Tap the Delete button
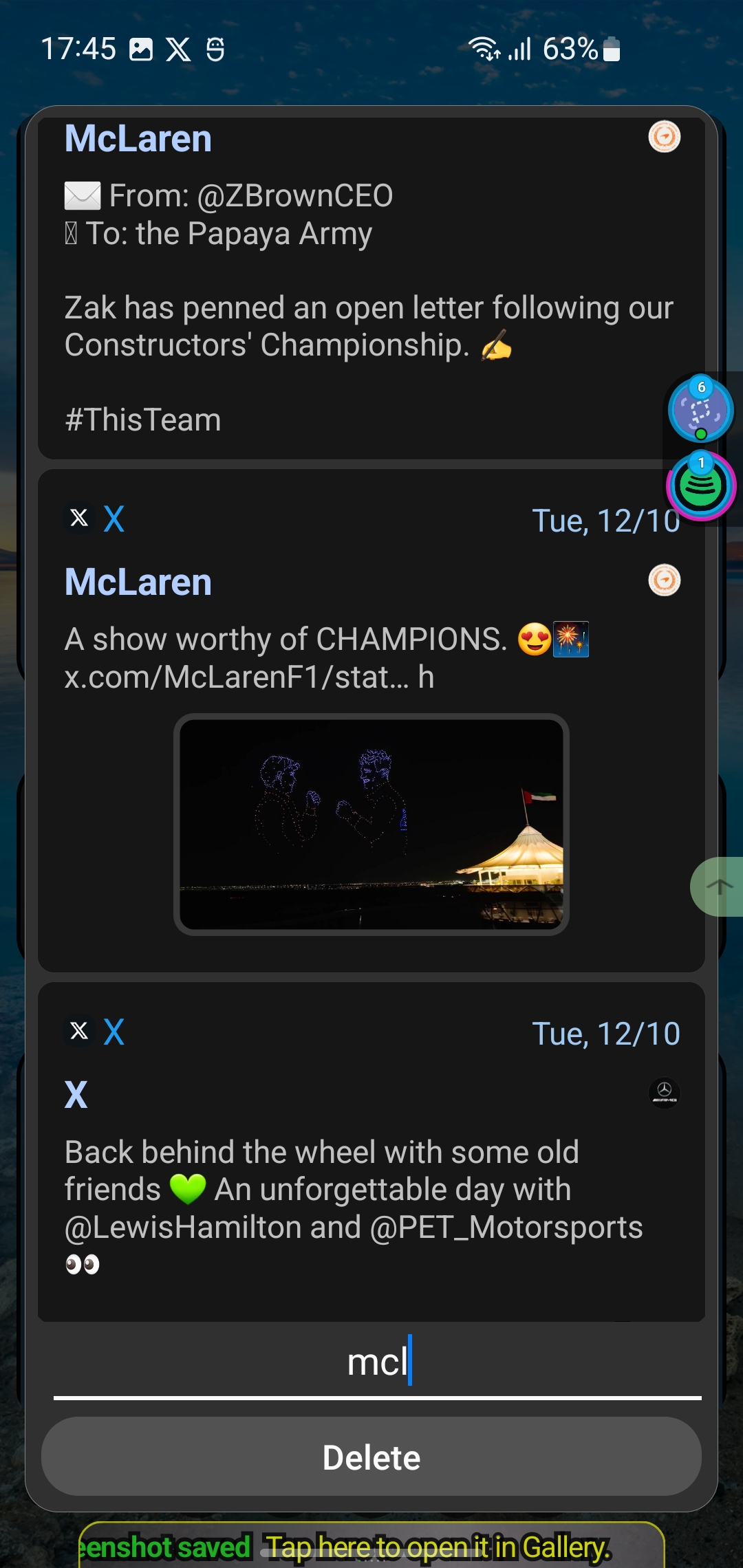Screen dimensions: 743x1568 pyautogui.click(x=371, y=1457)
